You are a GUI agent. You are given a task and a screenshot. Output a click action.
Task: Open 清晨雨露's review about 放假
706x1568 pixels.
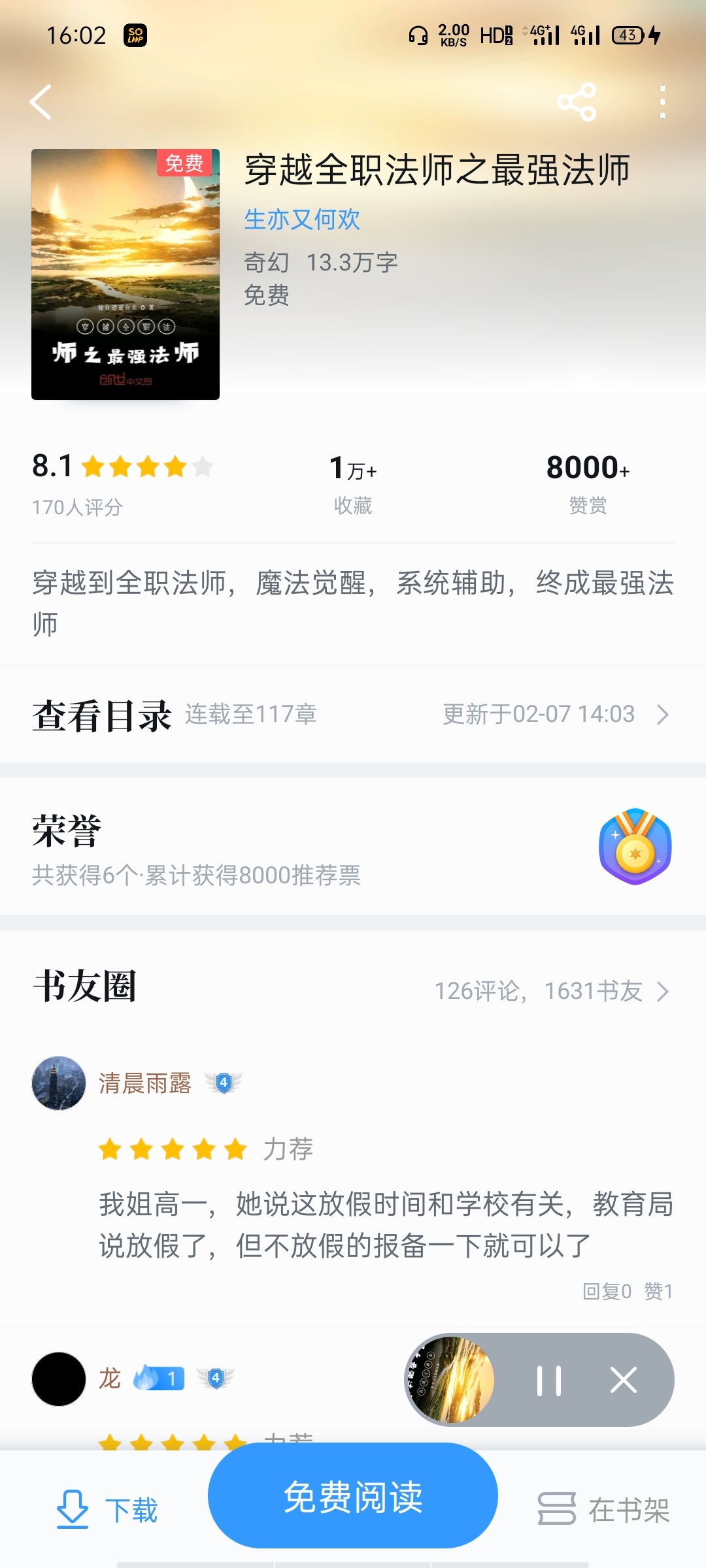pos(386,1224)
